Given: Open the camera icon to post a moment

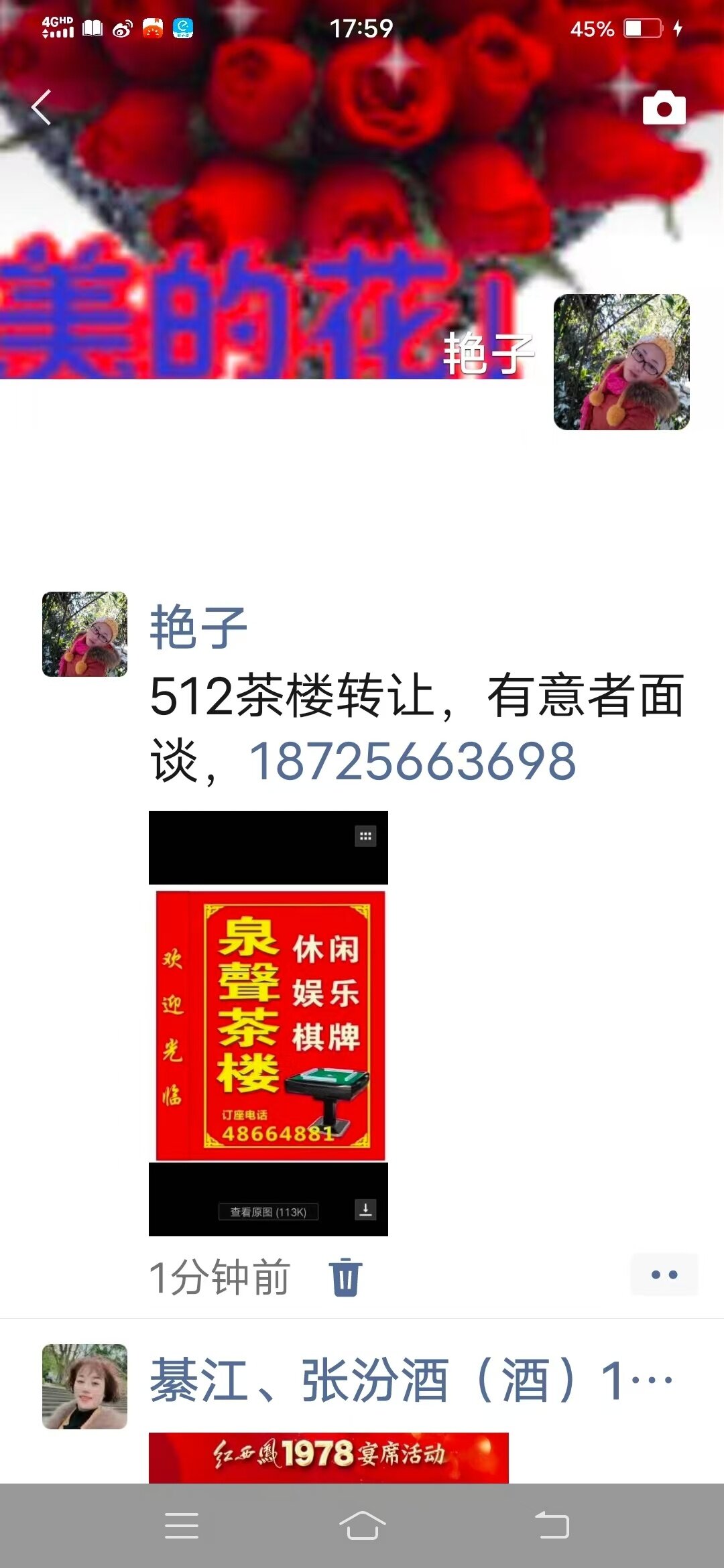Looking at the screenshot, I should pos(664,107).
